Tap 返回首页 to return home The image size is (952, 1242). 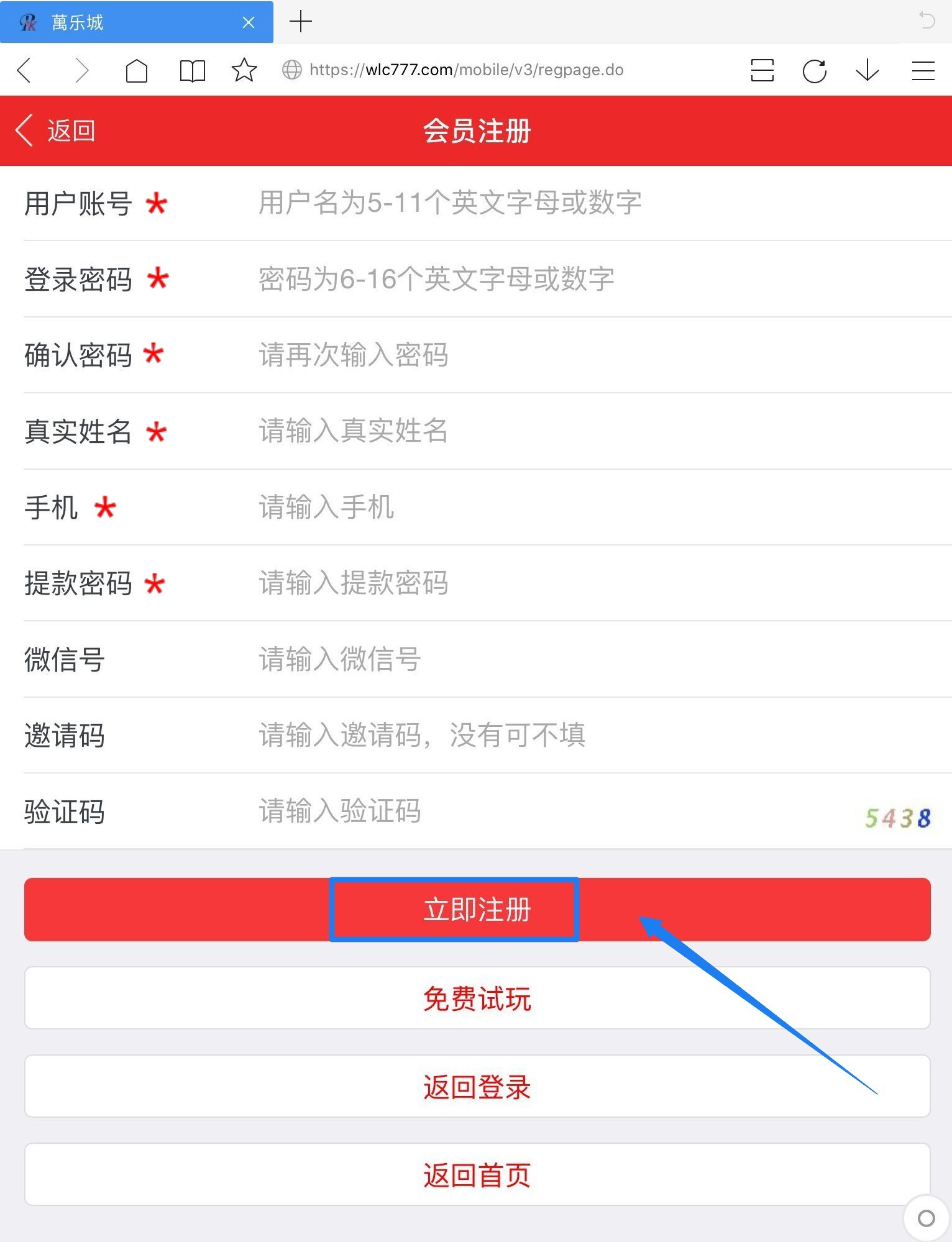pyautogui.click(x=477, y=1175)
